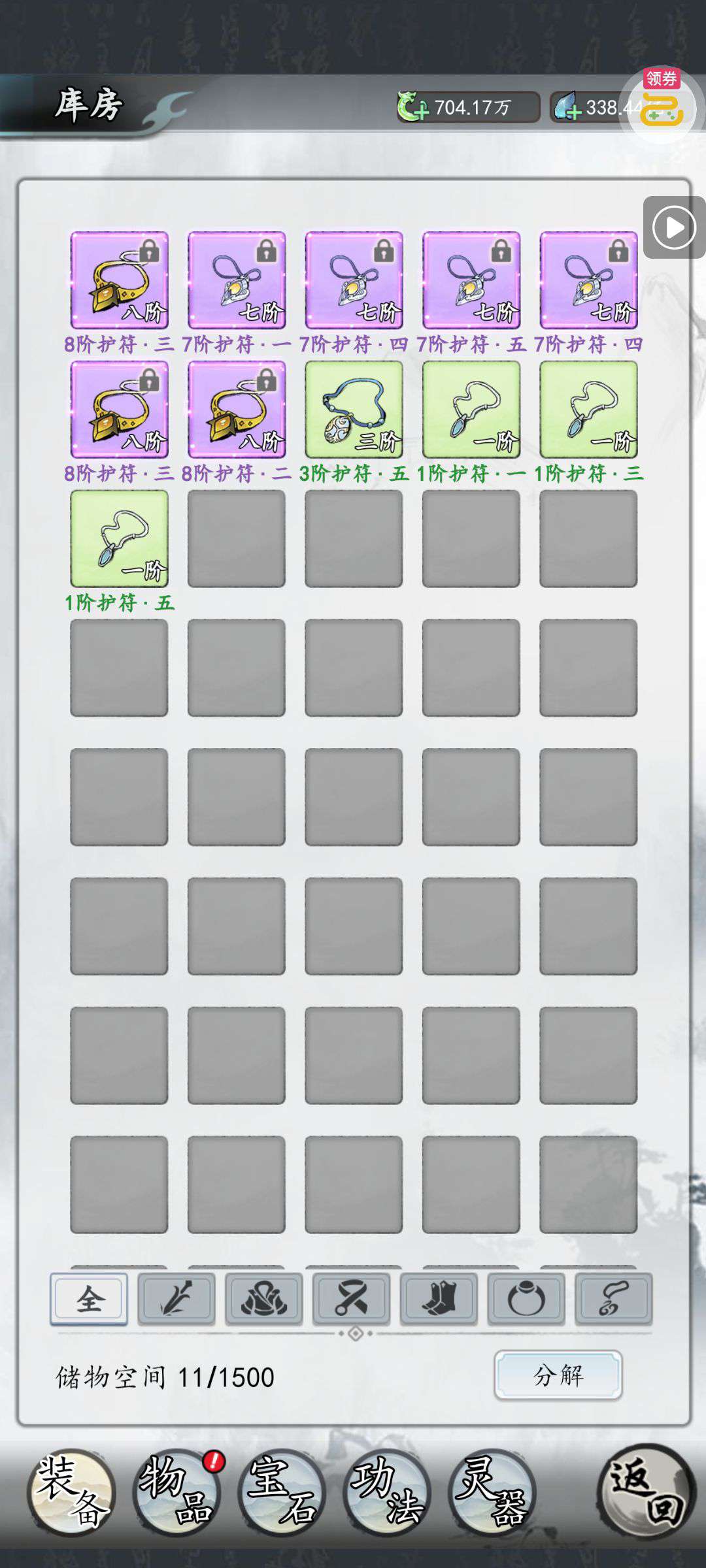Tap the video play side button
This screenshot has height=1568, width=706.
coord(674,227)
